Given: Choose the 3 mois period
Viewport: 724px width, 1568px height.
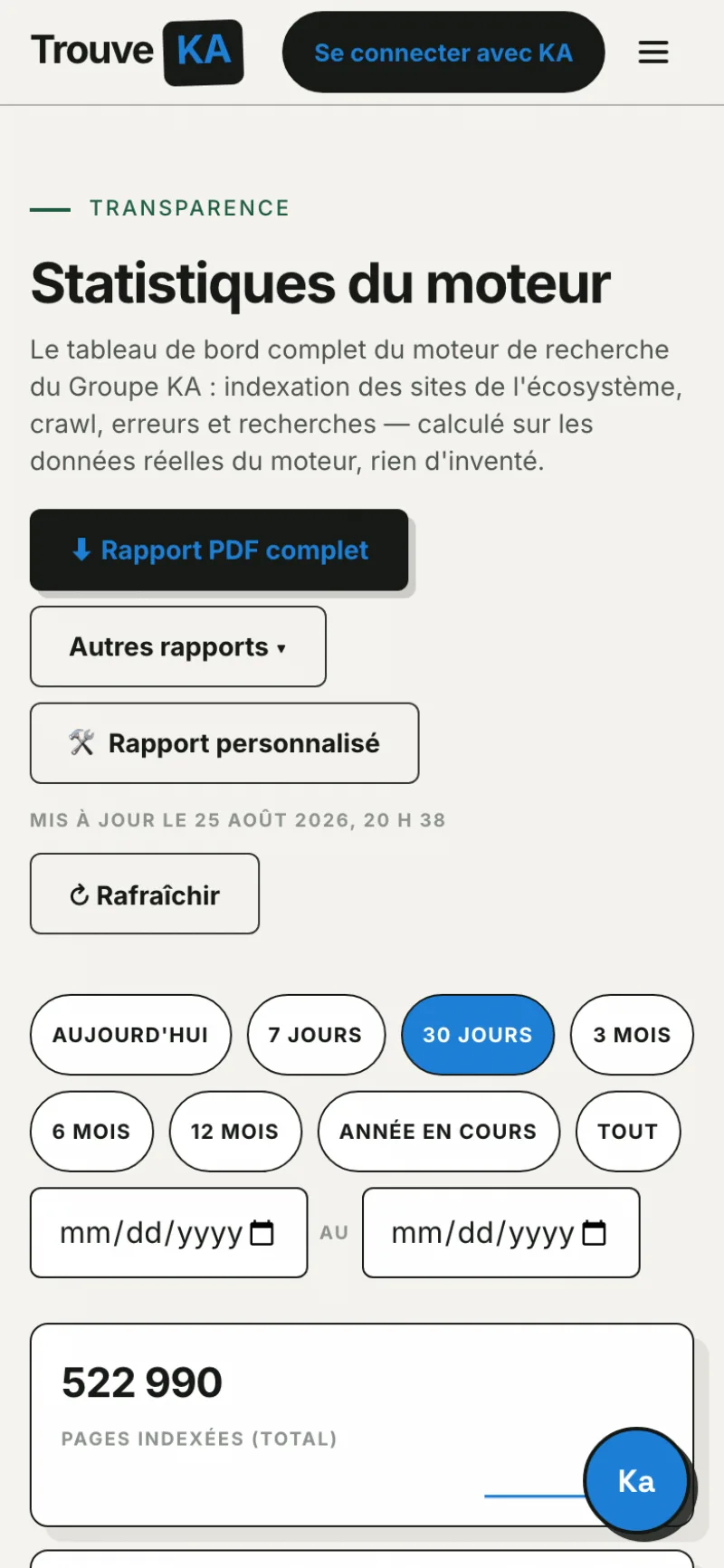Looking at the screenshot, I should click(x=632, y=1035).
